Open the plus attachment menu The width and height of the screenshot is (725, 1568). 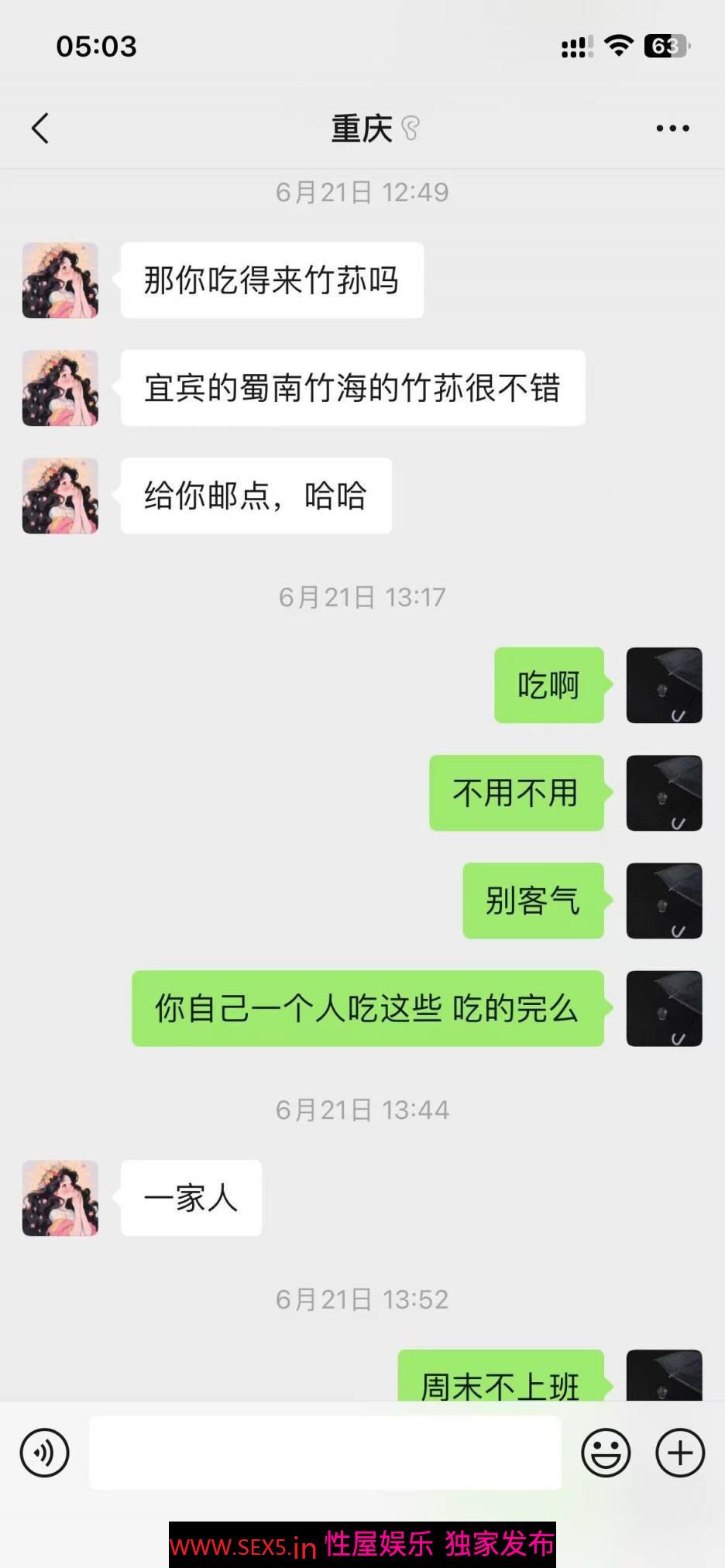[680, 1453]
